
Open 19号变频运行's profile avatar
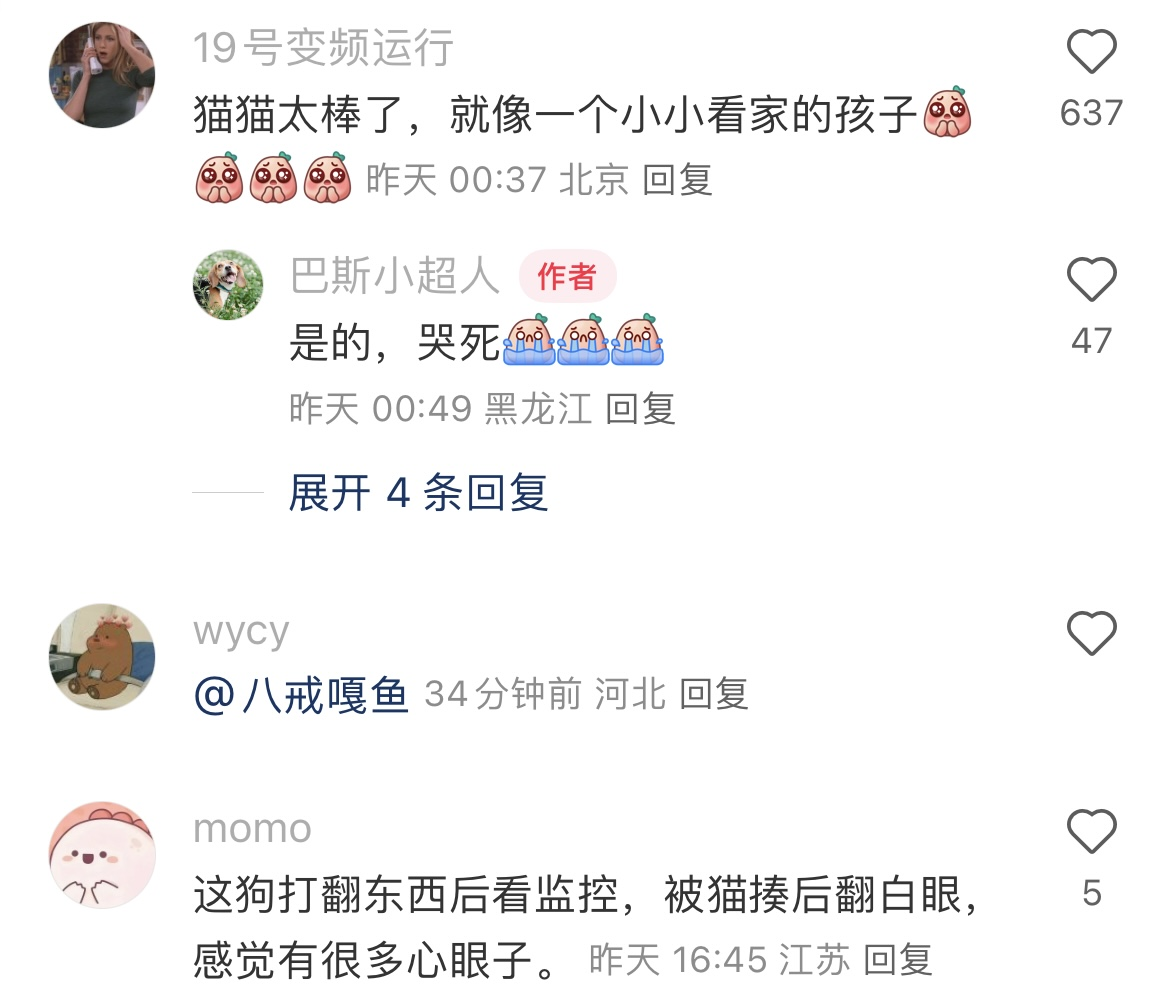[102, 75]
